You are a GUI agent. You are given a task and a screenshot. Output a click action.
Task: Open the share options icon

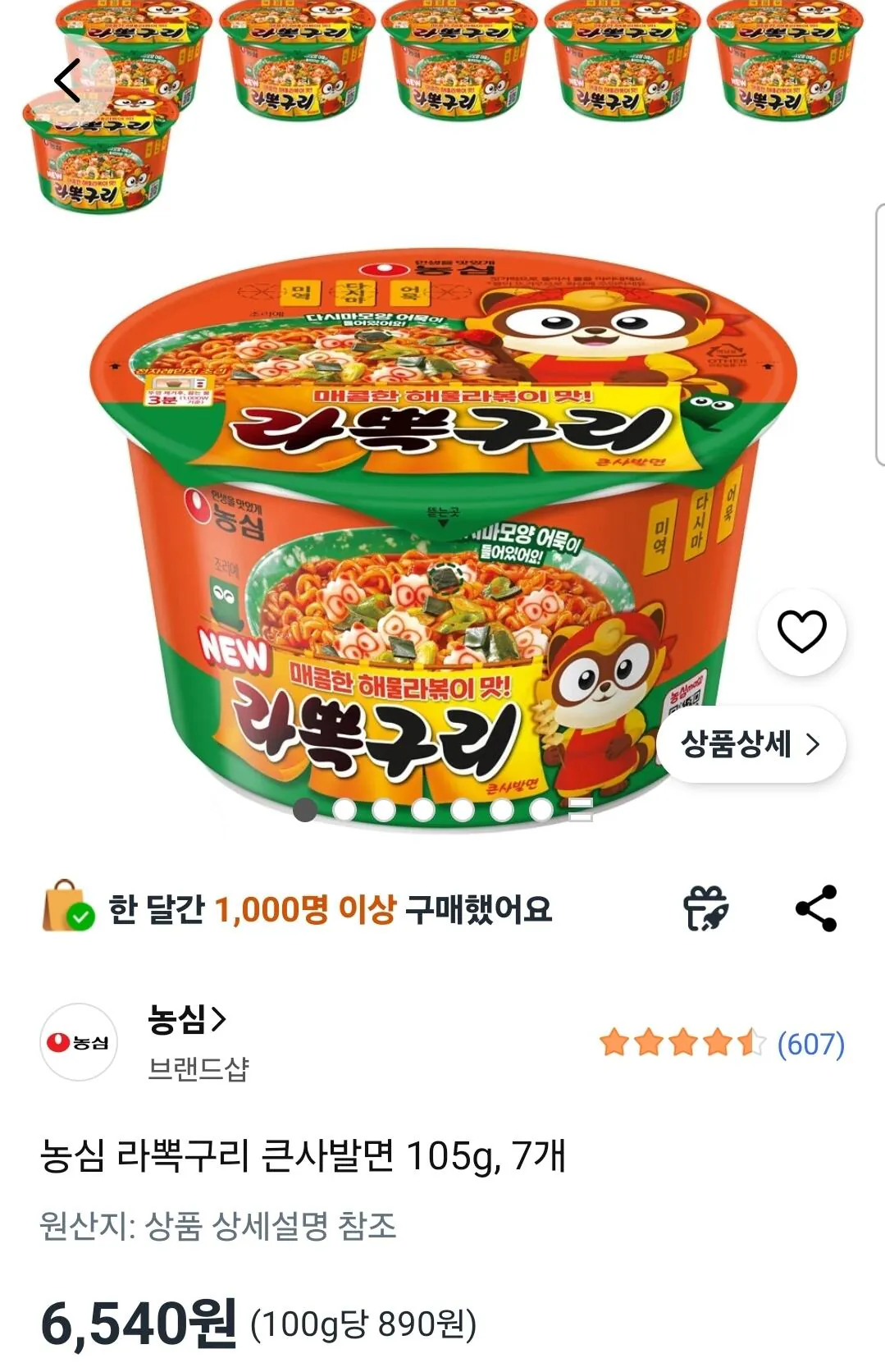815,908
